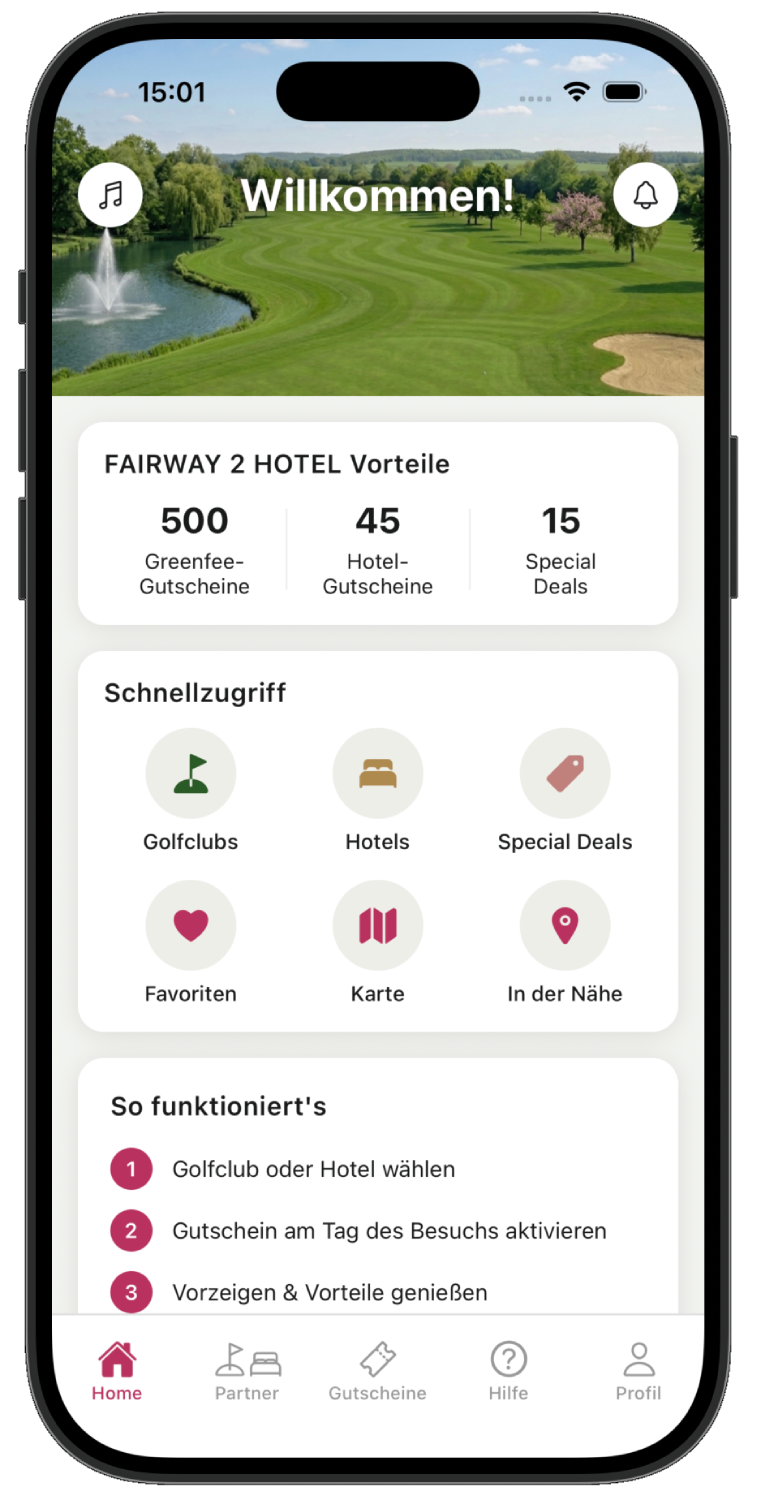This screenshot has height=1500, width=761.
Task: Select the Home tab
Action: click(117, 1372)
